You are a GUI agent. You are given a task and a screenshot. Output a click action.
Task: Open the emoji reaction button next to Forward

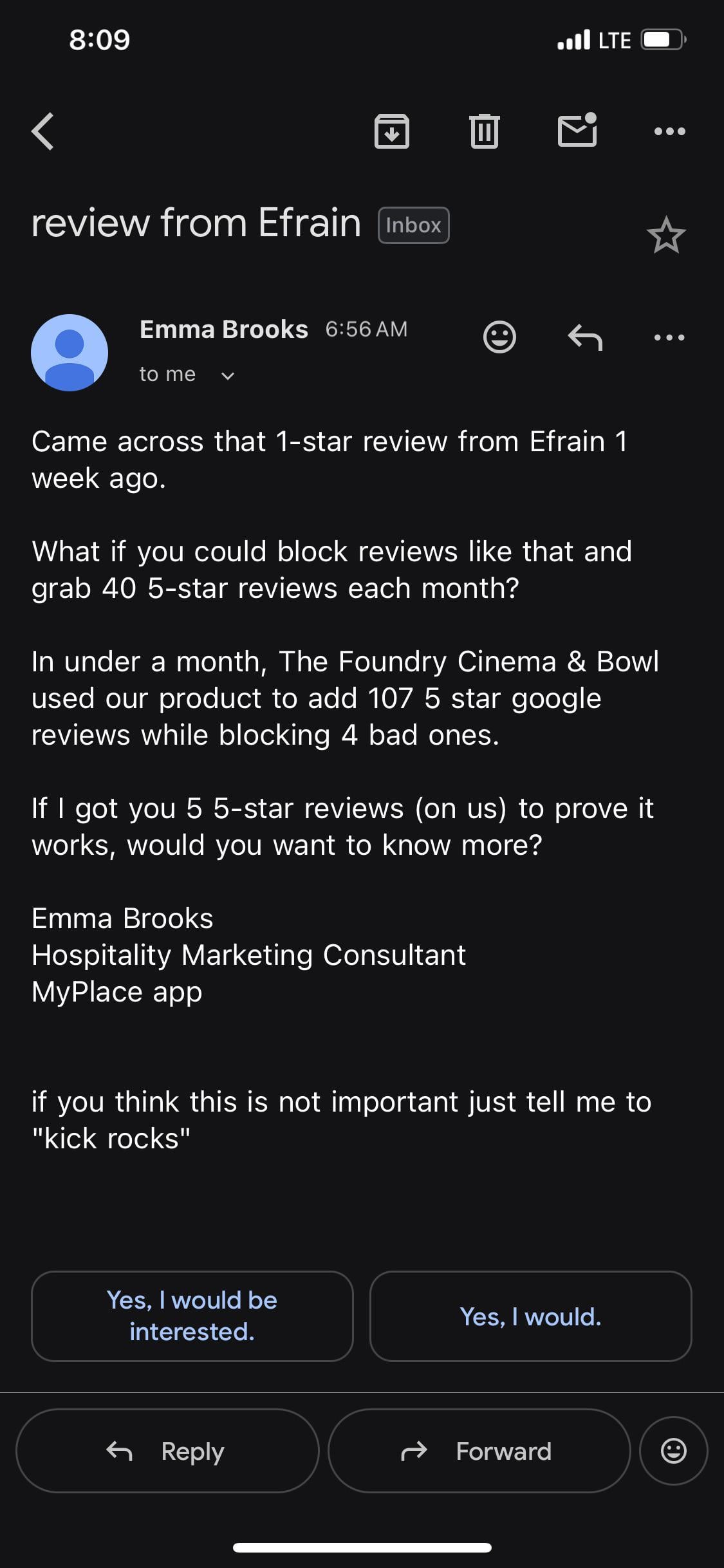click(673, 1451)
